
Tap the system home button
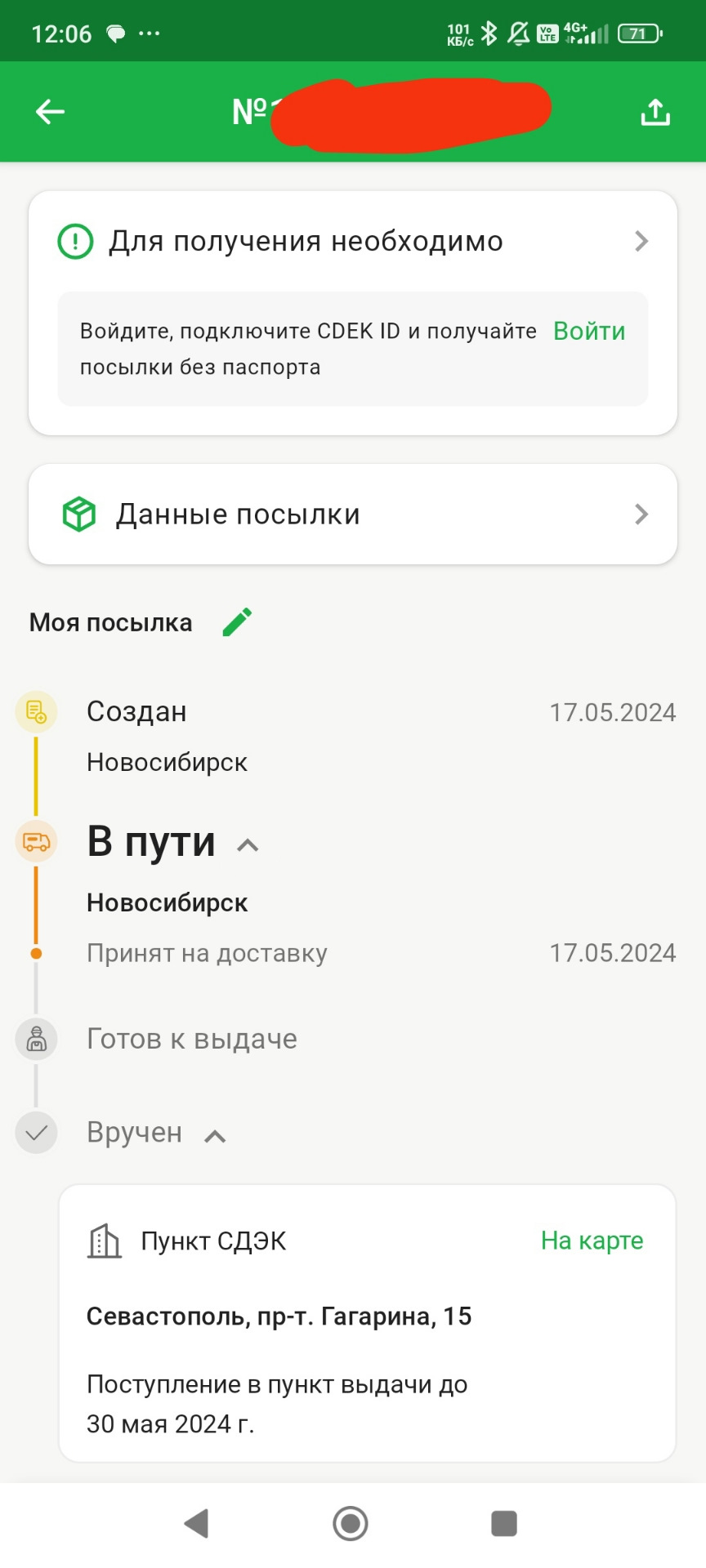351,1523
